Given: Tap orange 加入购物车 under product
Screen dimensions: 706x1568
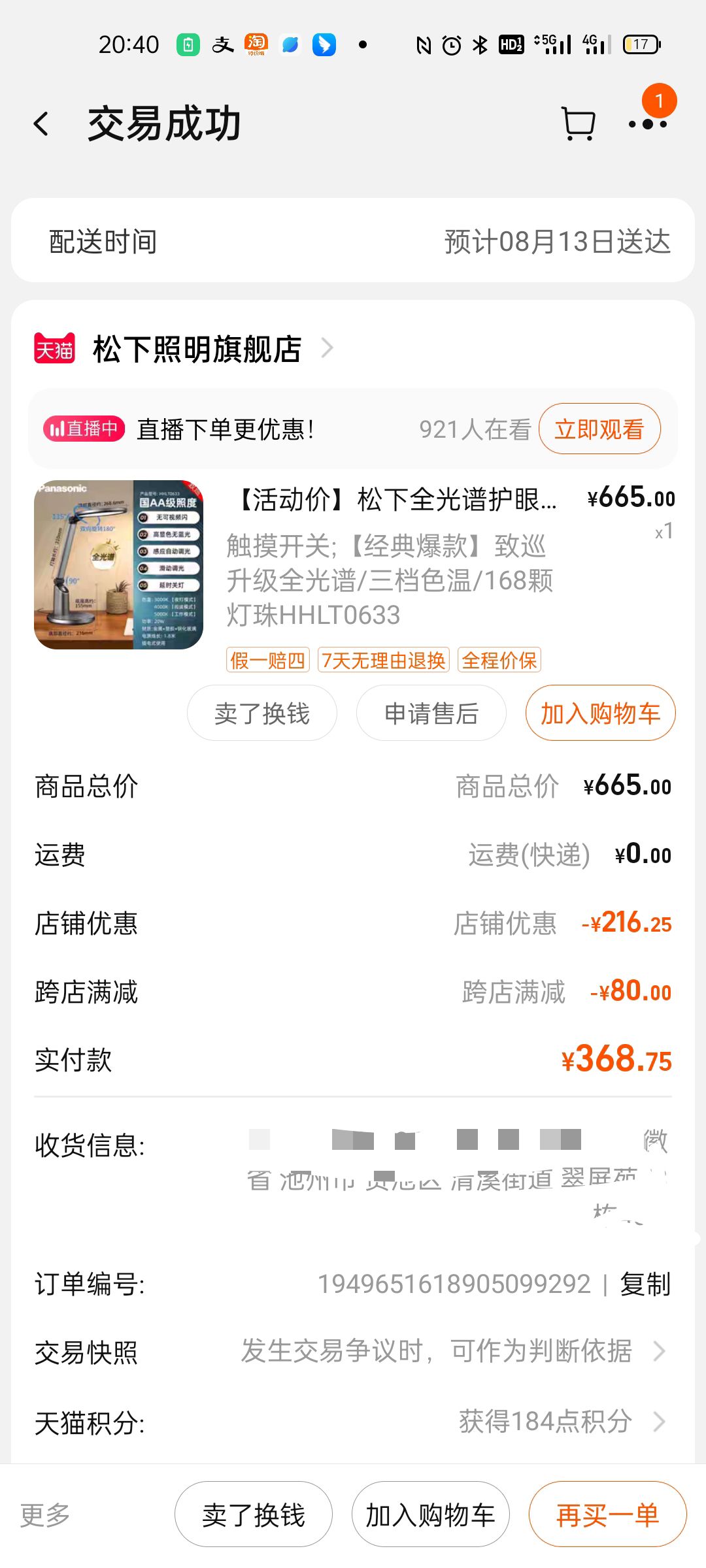Looking at the screenshot, I should 599,713.
